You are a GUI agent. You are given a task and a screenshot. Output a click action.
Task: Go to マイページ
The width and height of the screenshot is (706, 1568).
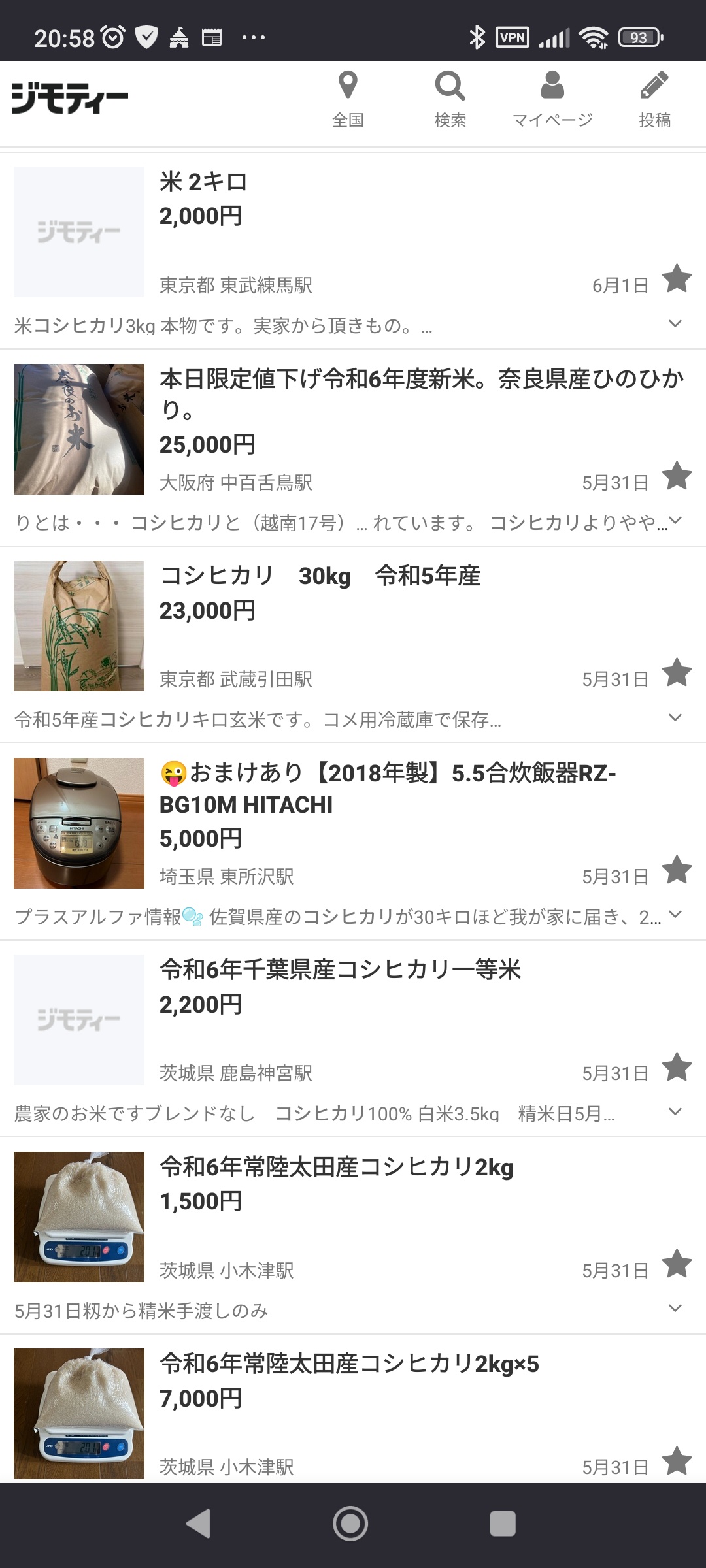pos(552,100)
